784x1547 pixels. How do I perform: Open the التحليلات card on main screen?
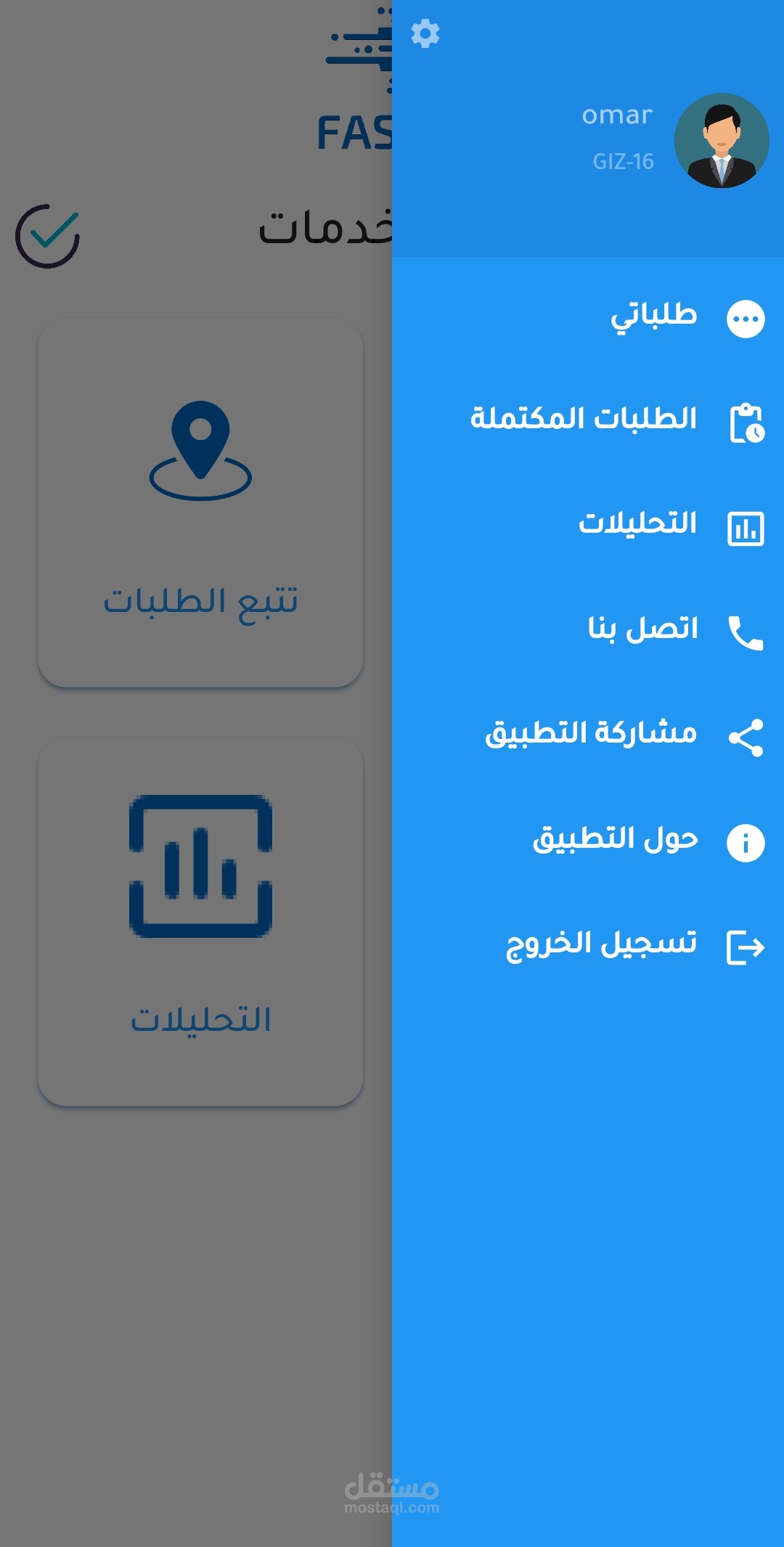(x=200, y=922)
